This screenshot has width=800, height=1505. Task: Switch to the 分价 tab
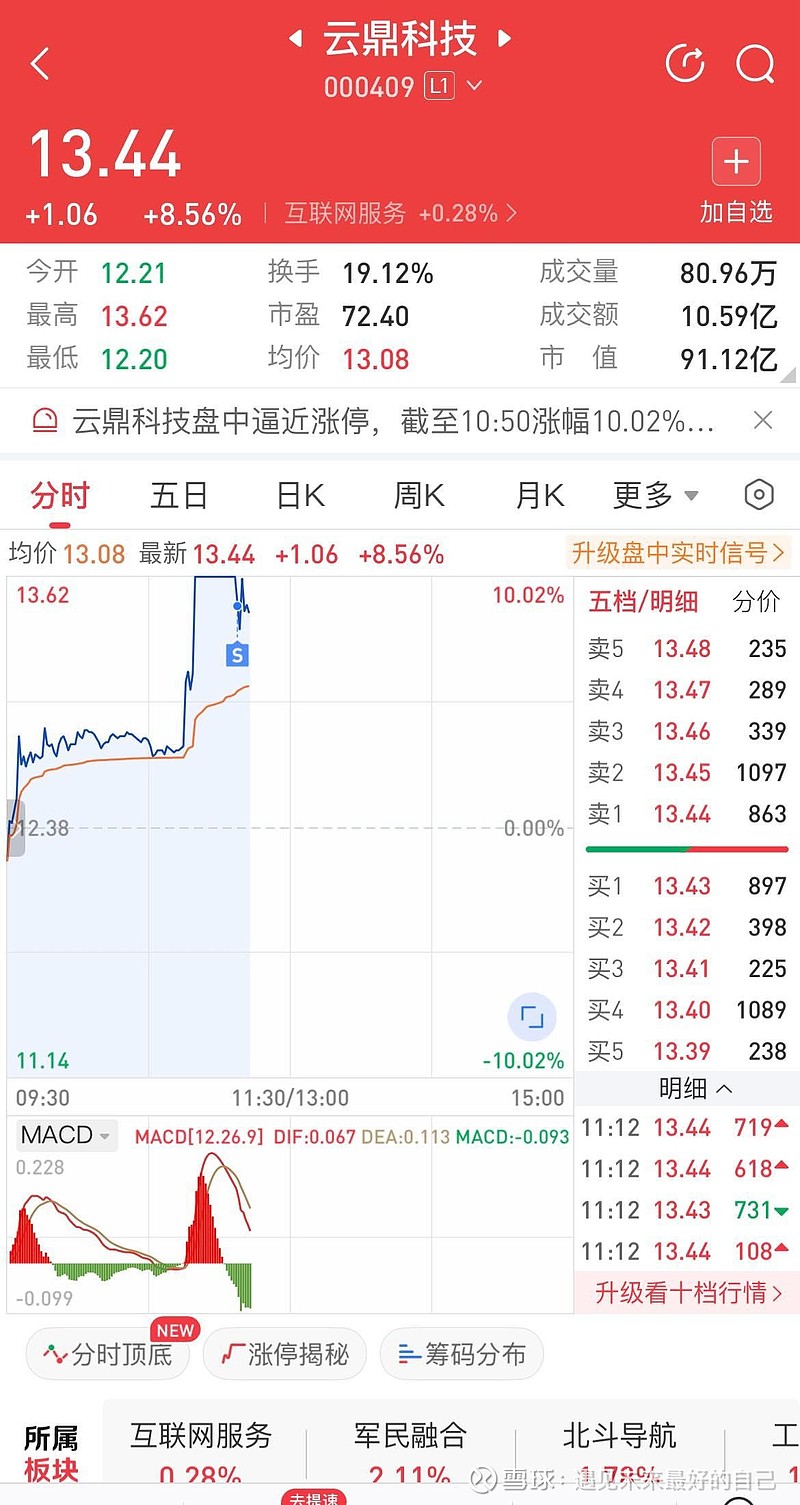tap(755, 601)
